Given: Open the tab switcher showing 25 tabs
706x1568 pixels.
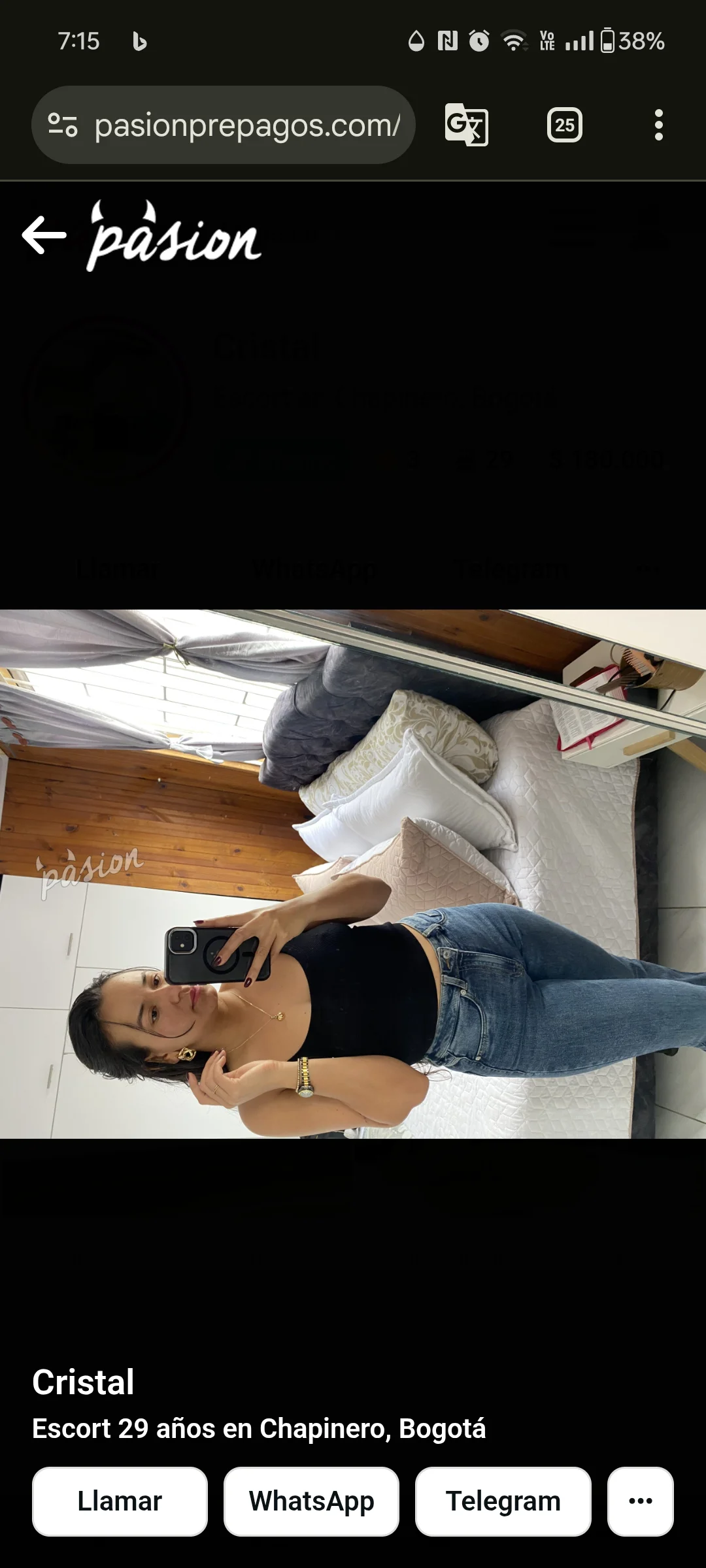Looking at the screenshot, I should 564,125.
